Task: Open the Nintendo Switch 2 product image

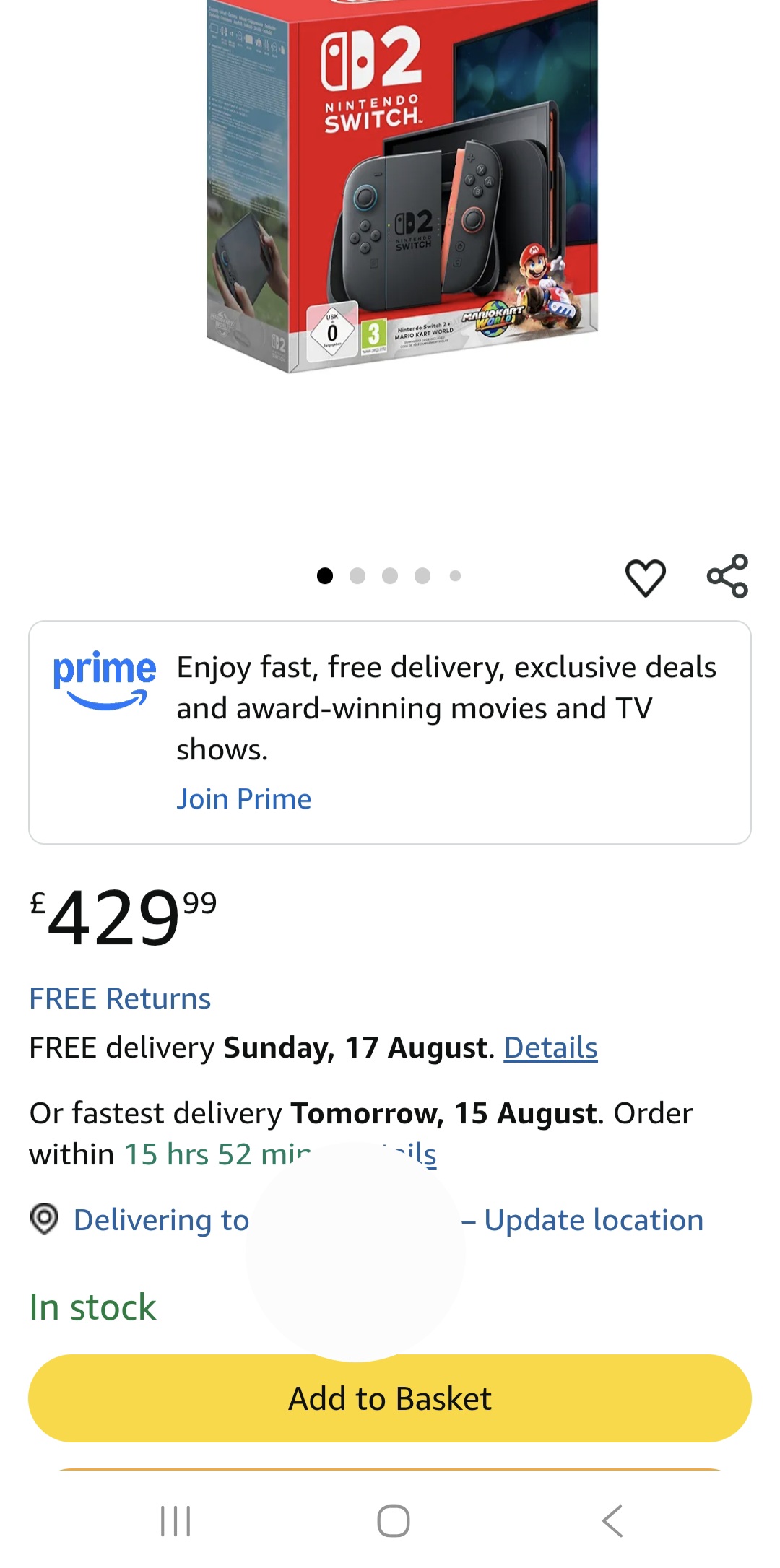Action: pyautogui.click(x=402, y=186)
